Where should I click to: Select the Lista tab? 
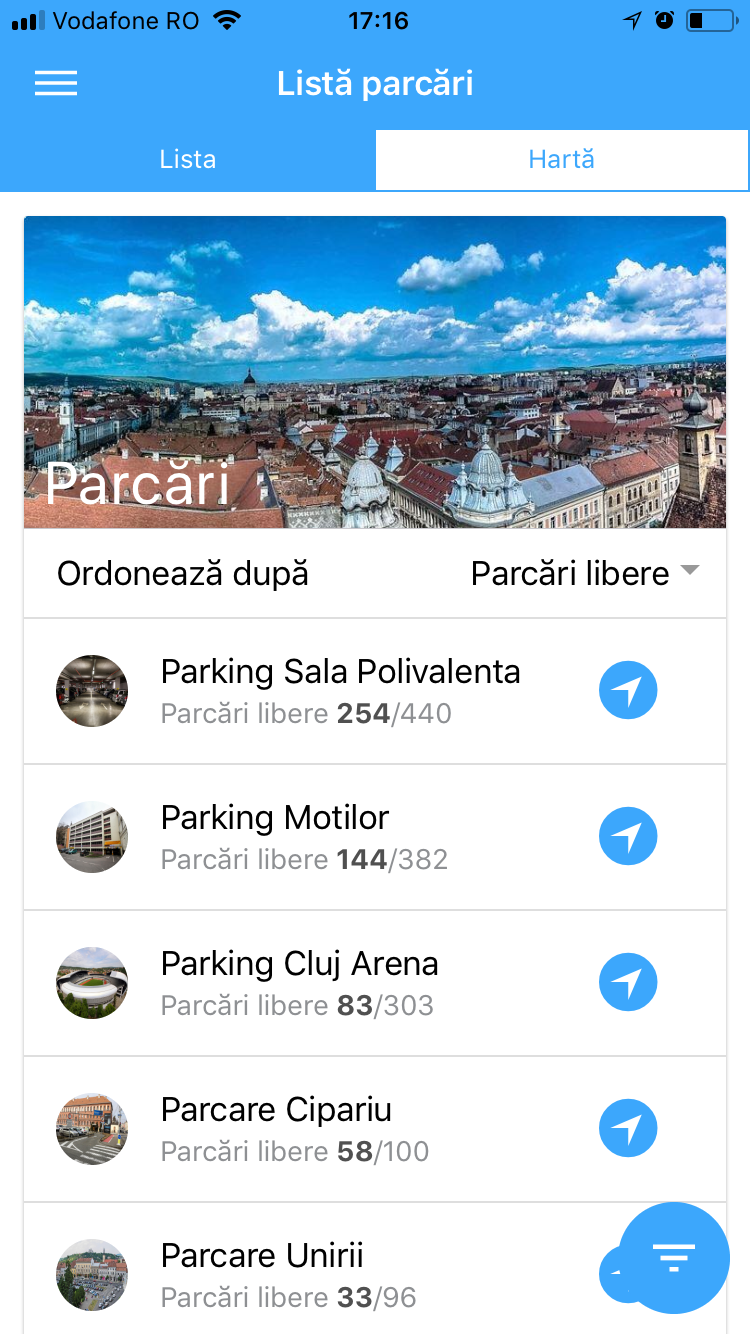(187, 158)
